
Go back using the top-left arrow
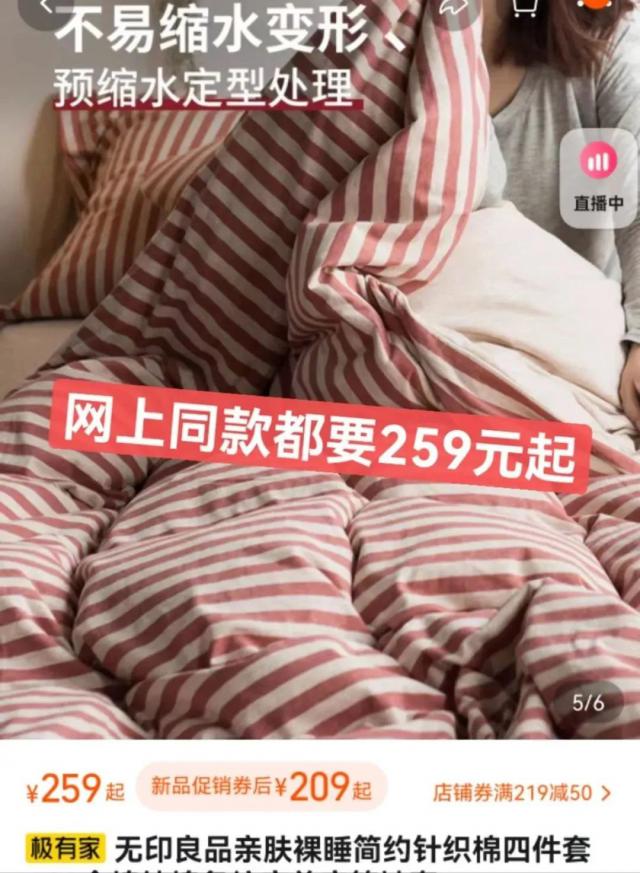47,8
